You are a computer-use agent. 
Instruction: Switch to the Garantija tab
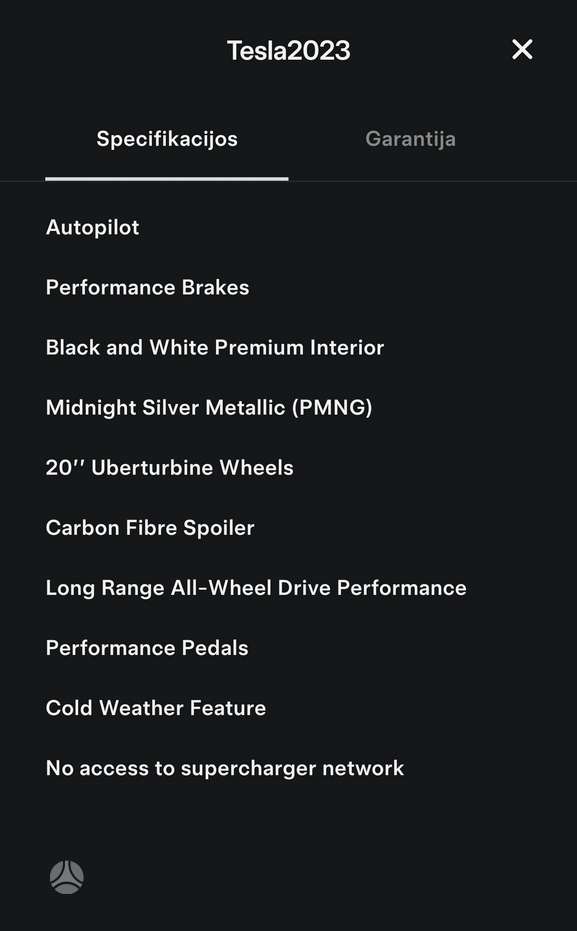[x=410, y=139]
